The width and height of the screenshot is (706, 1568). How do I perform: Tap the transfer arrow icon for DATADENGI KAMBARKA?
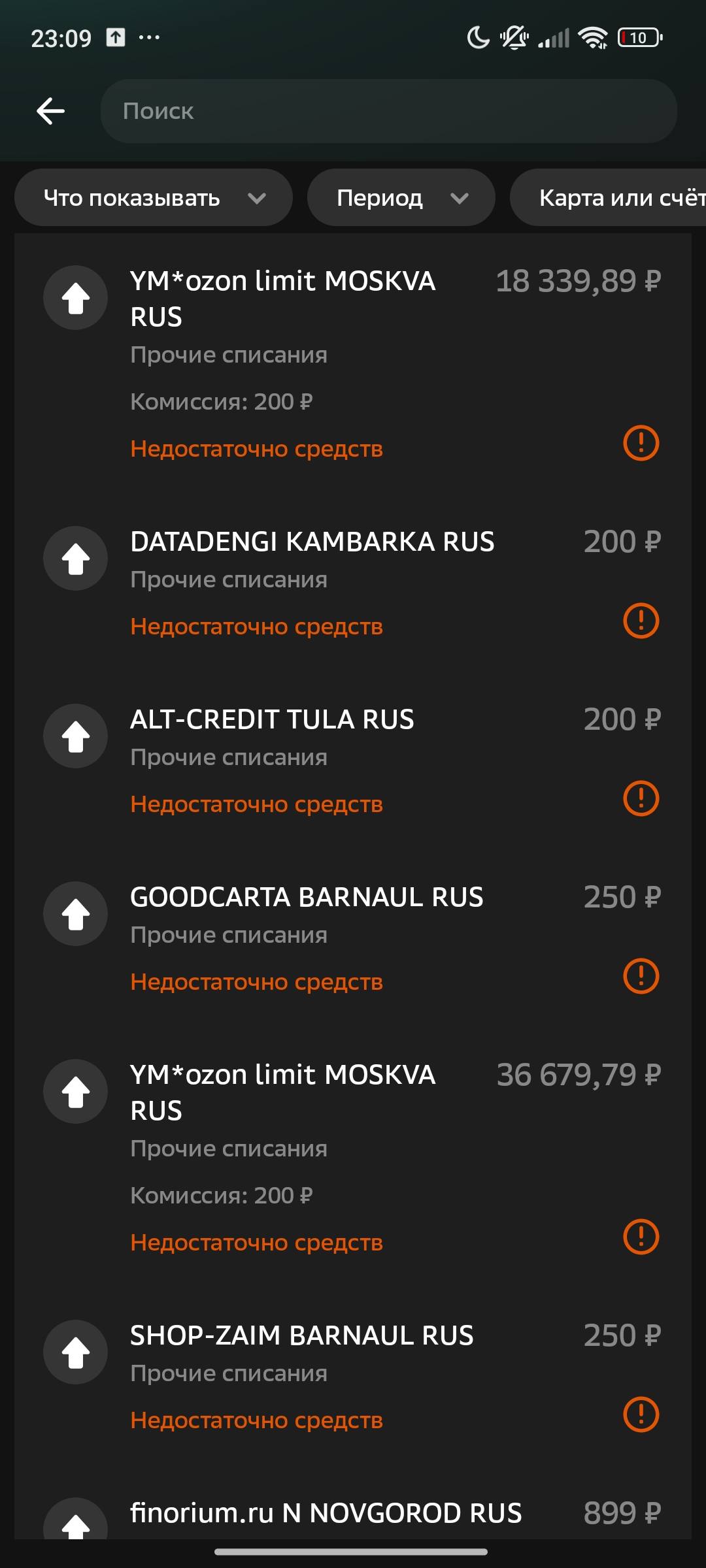(75, 559)
